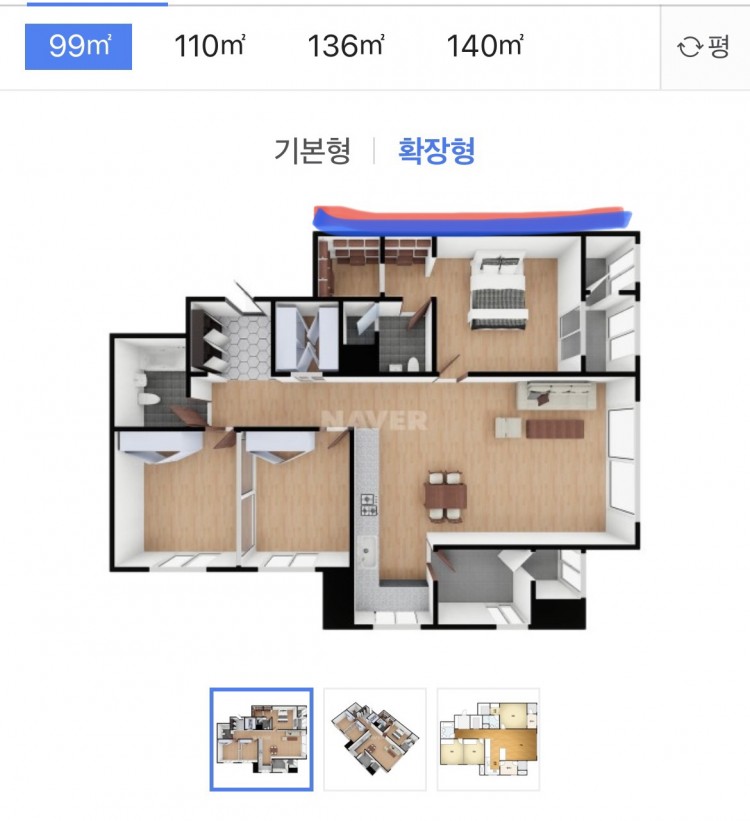Toggle area units to 평
The width and height of the screenshot is (750, 821).
[704, 47]
